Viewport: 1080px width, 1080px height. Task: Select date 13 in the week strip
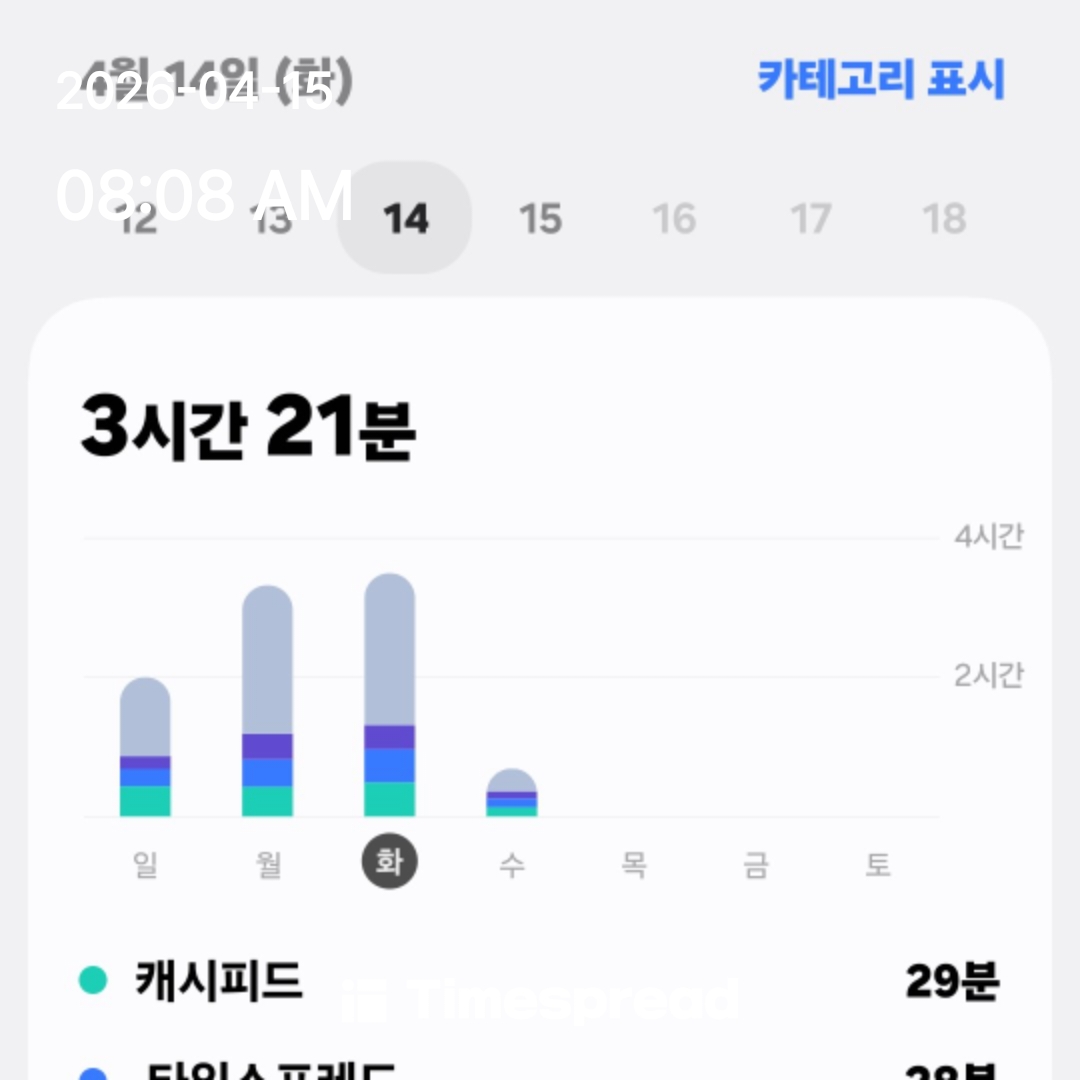coord(272,218)
